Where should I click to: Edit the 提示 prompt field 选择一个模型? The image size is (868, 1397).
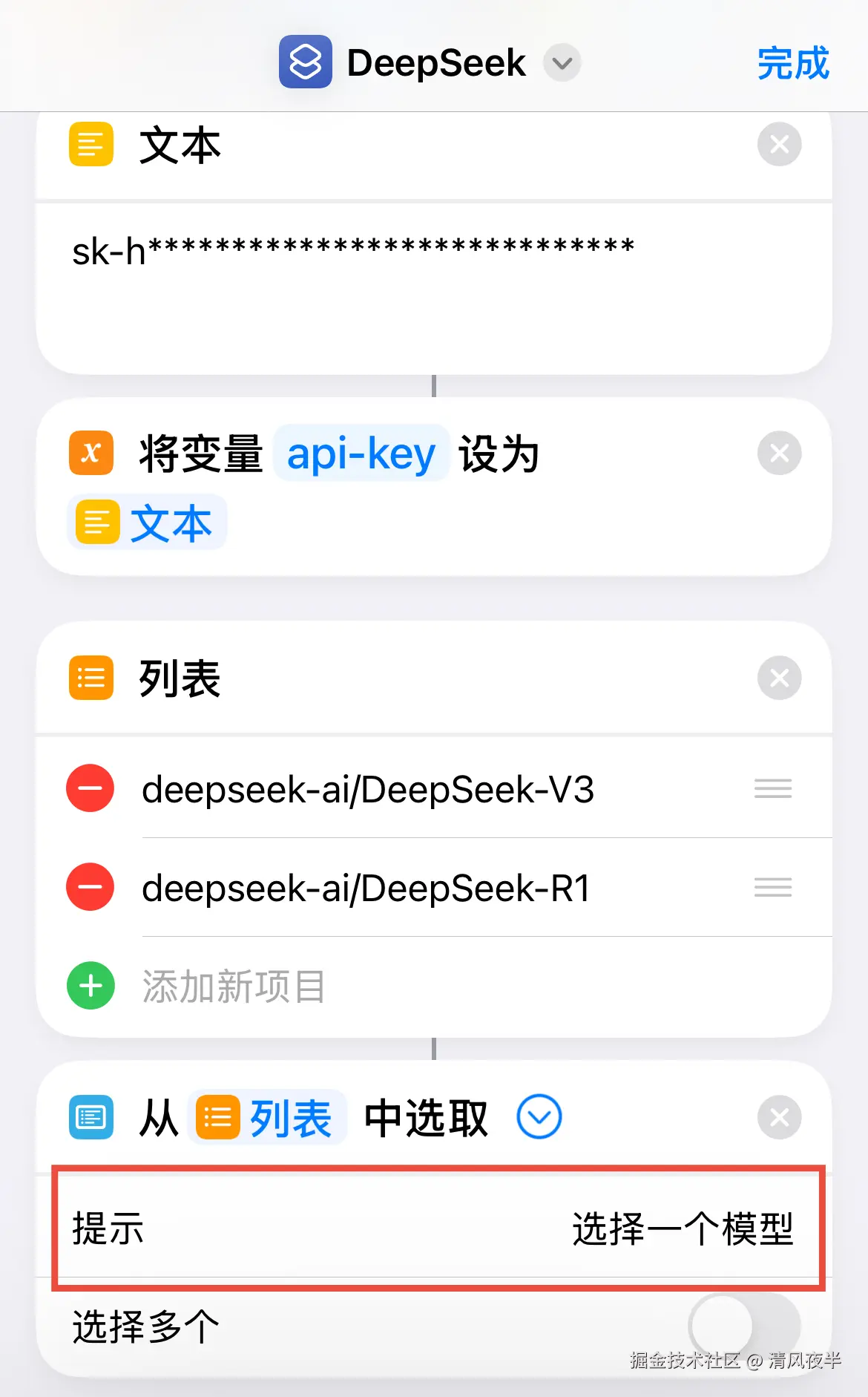682,1228
